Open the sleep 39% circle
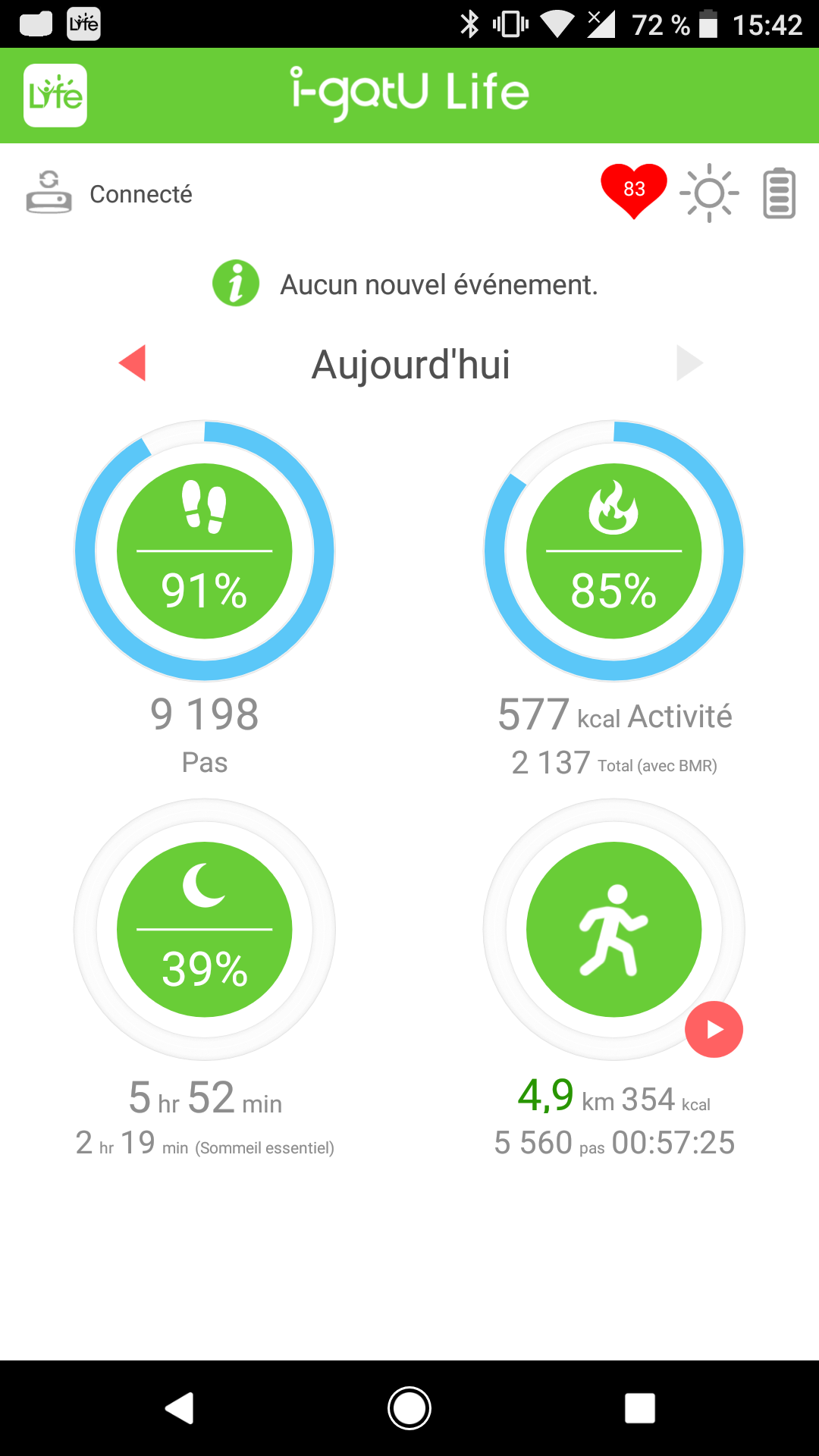The width and height of the screenshot is (819, 1456). coord(205,929)
